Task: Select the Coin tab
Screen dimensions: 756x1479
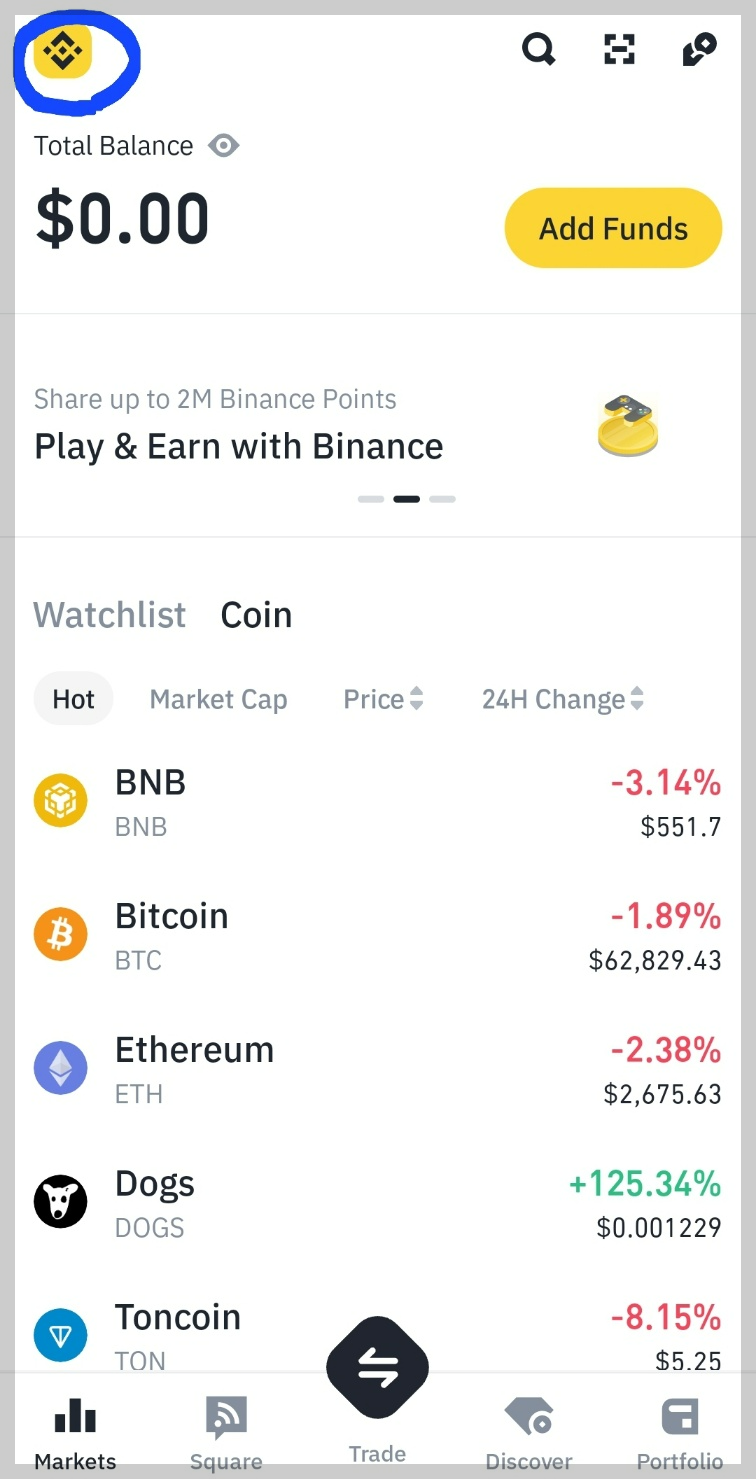Action: tap(256, 615)
